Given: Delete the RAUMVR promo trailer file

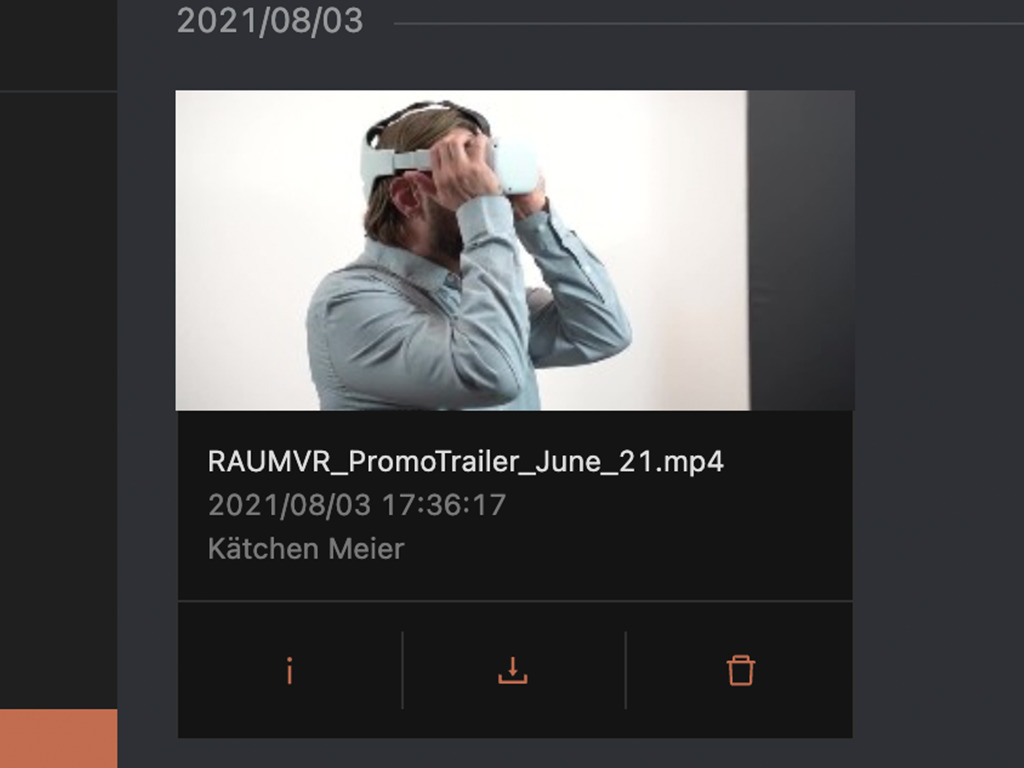Looking at the screenshot, I should pos(740,670).
